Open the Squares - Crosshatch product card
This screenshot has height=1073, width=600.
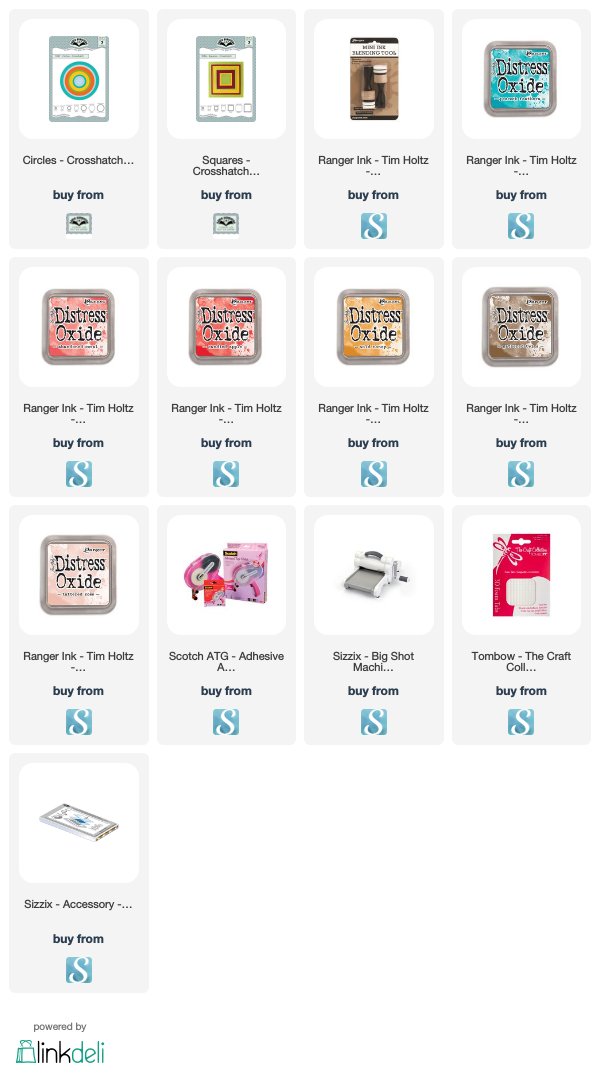coord(226,129)
